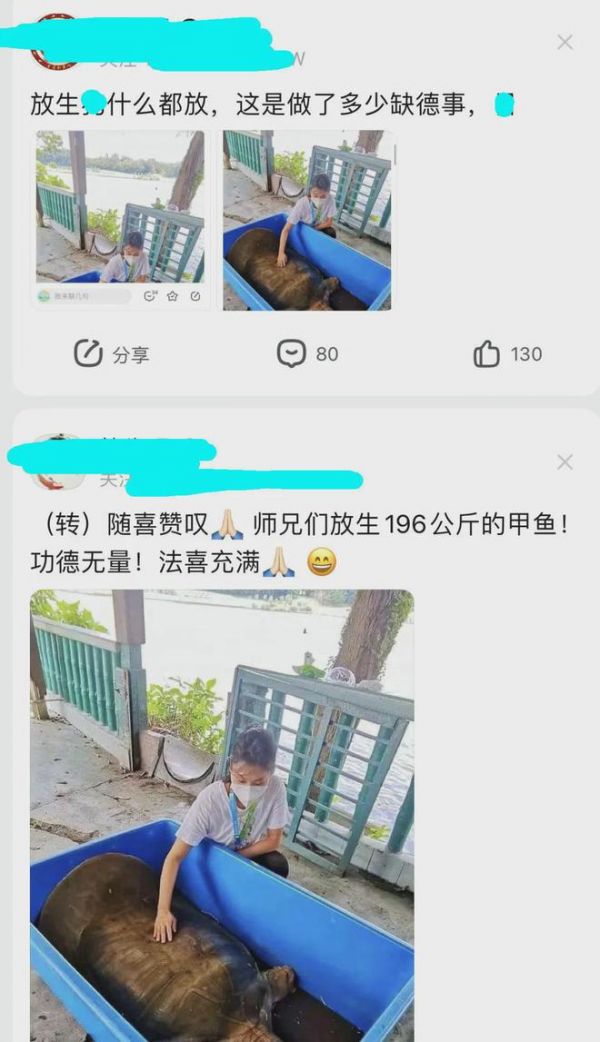The image size is (600, 1042).
Task: Share the top post via 分享
Action: point(110,354)
